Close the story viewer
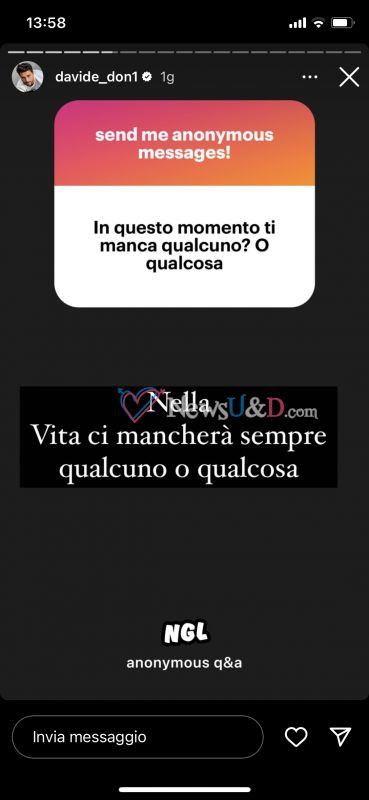The image size is (369, 800). click(x=349, y=78)
